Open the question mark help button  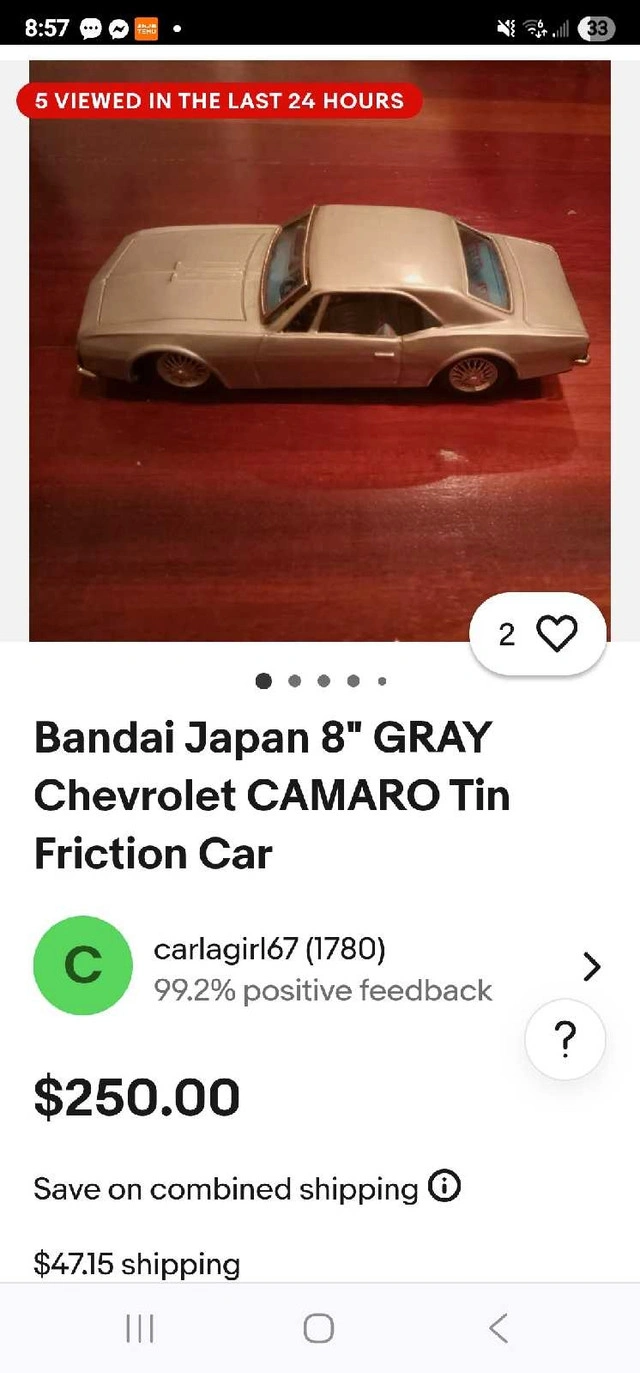pyautogui.click(x=565, y=1041)
